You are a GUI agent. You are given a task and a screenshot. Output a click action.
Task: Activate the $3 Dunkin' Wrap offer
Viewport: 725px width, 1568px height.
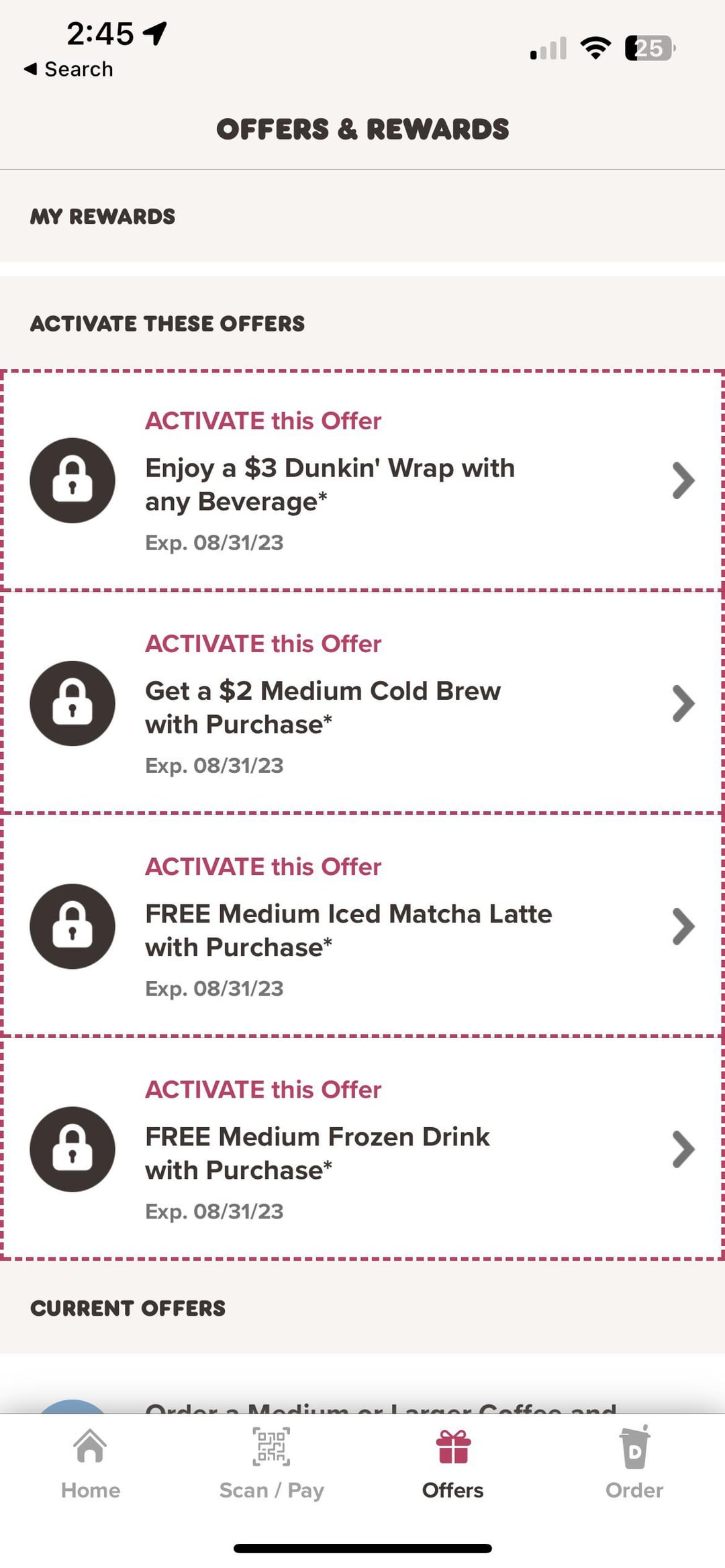362,480
